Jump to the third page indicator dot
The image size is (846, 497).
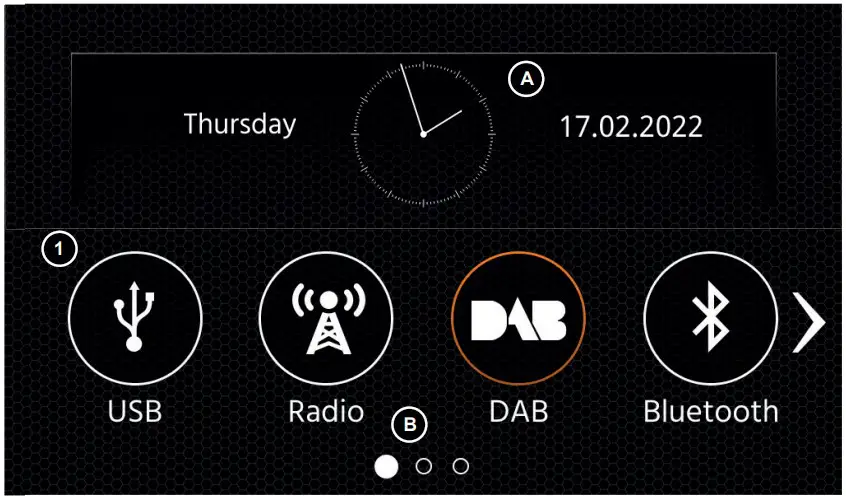coord(460,466)
